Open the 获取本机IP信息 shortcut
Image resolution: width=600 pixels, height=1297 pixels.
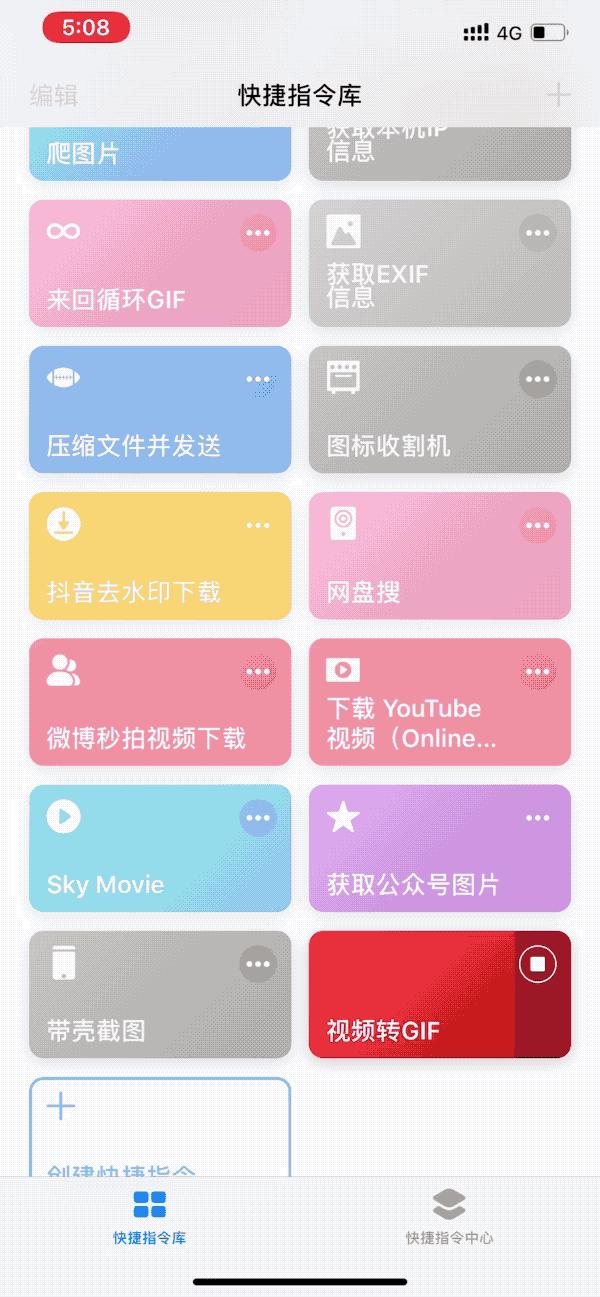click(x=440, y=154)
